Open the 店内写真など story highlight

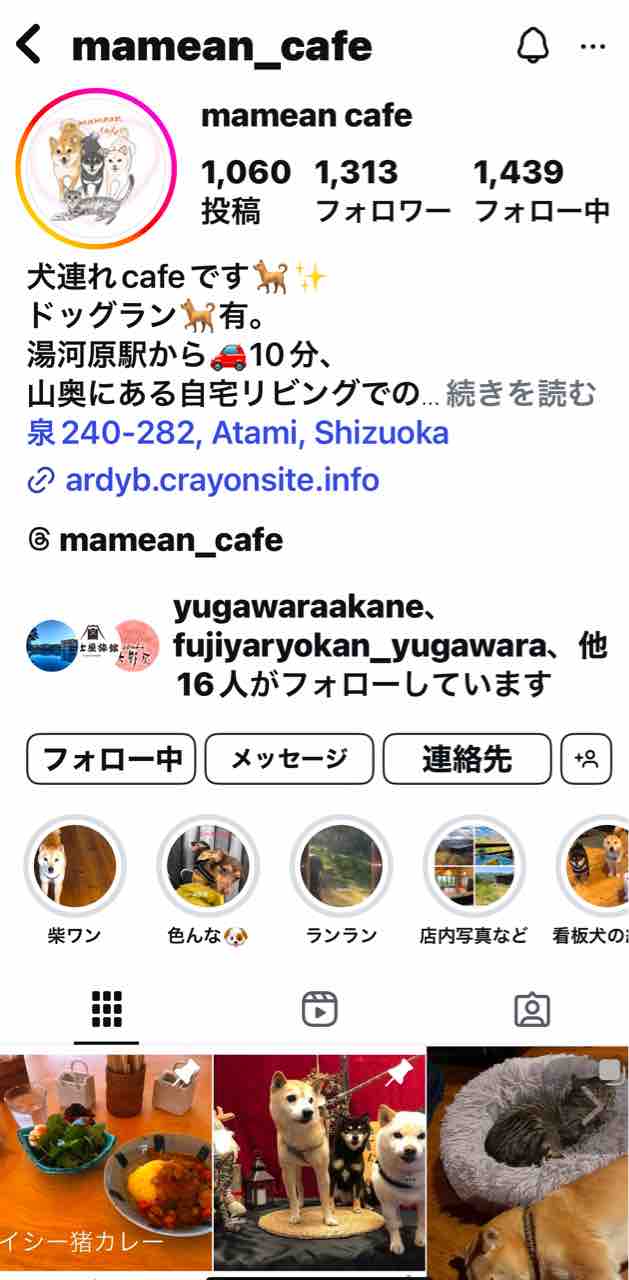click(x=474, y=866)
